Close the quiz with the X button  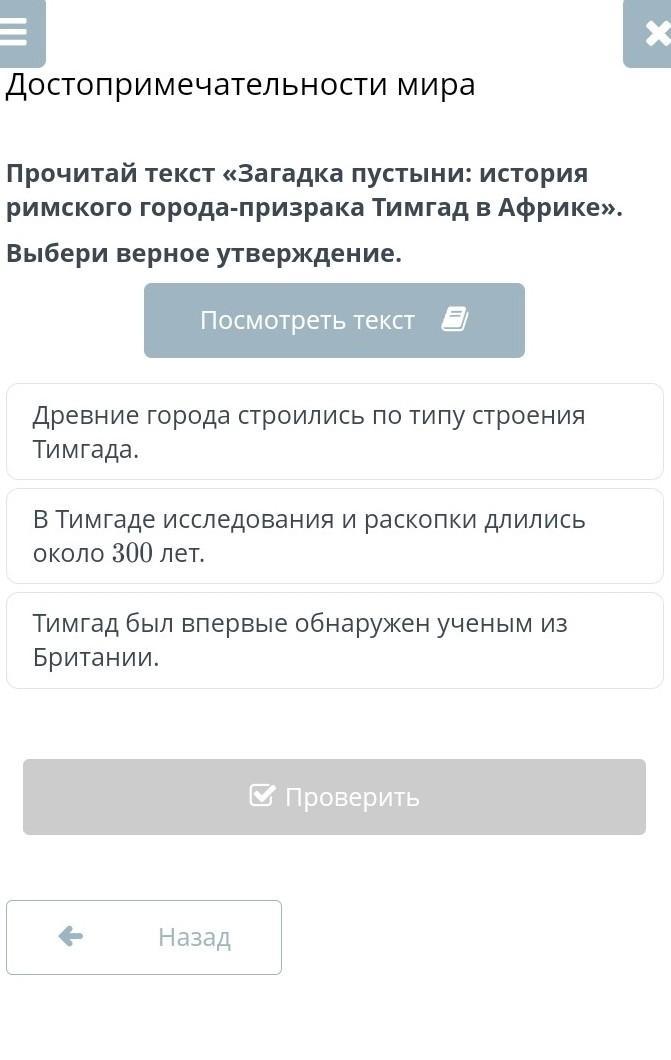point(649,33)
